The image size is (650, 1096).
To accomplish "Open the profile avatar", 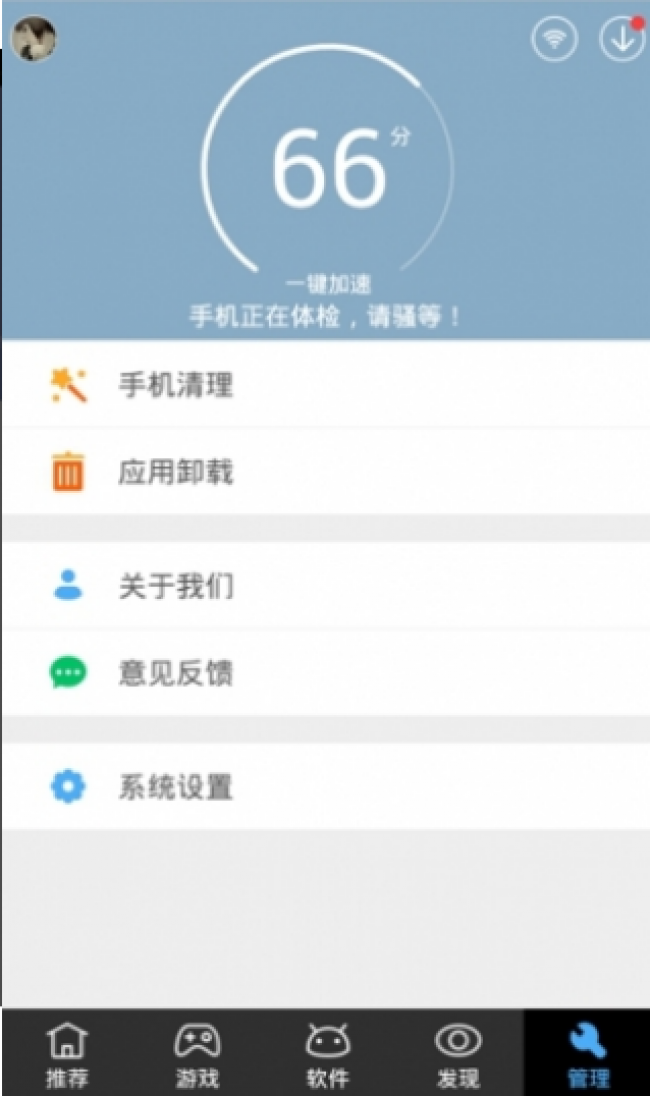I will (34, 38).
